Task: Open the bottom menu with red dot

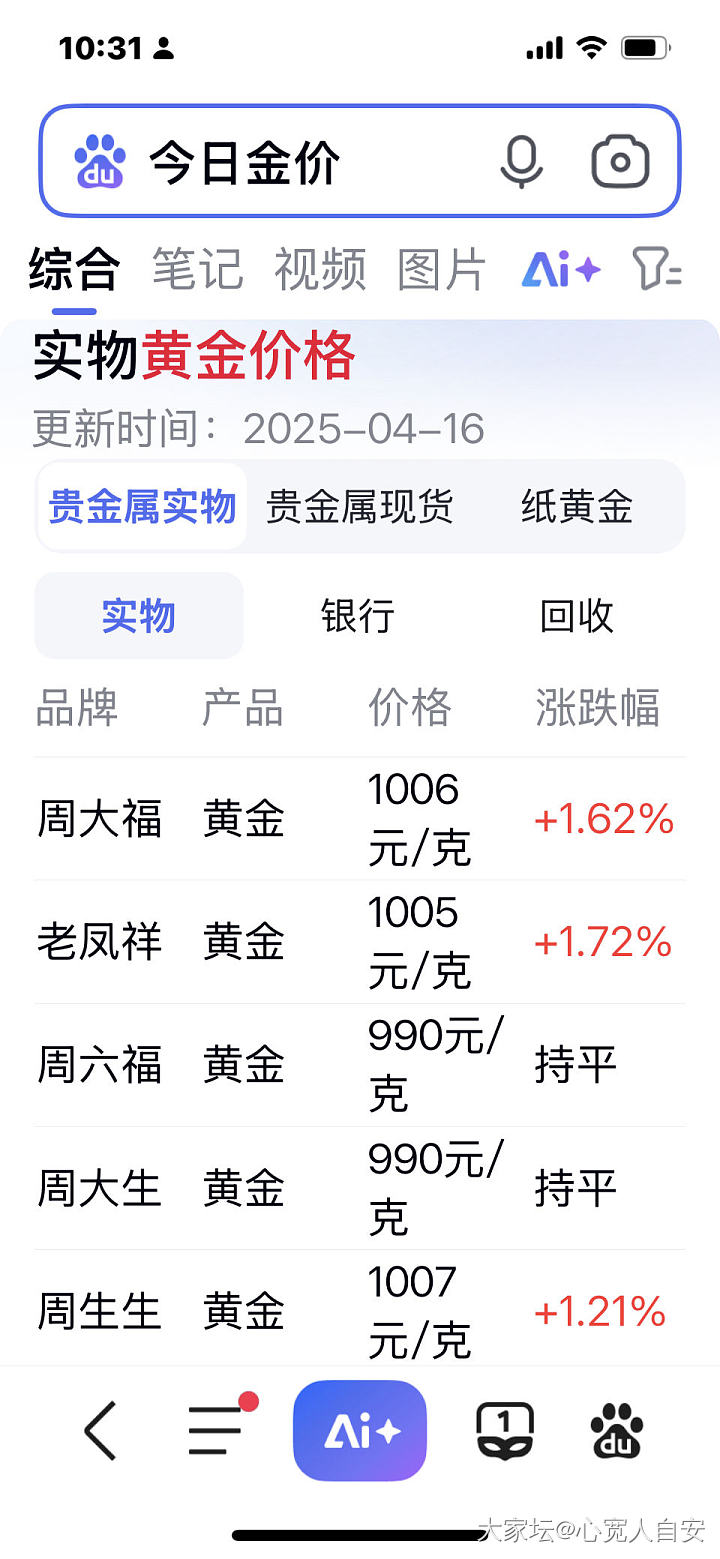Action: [218, 1430]
